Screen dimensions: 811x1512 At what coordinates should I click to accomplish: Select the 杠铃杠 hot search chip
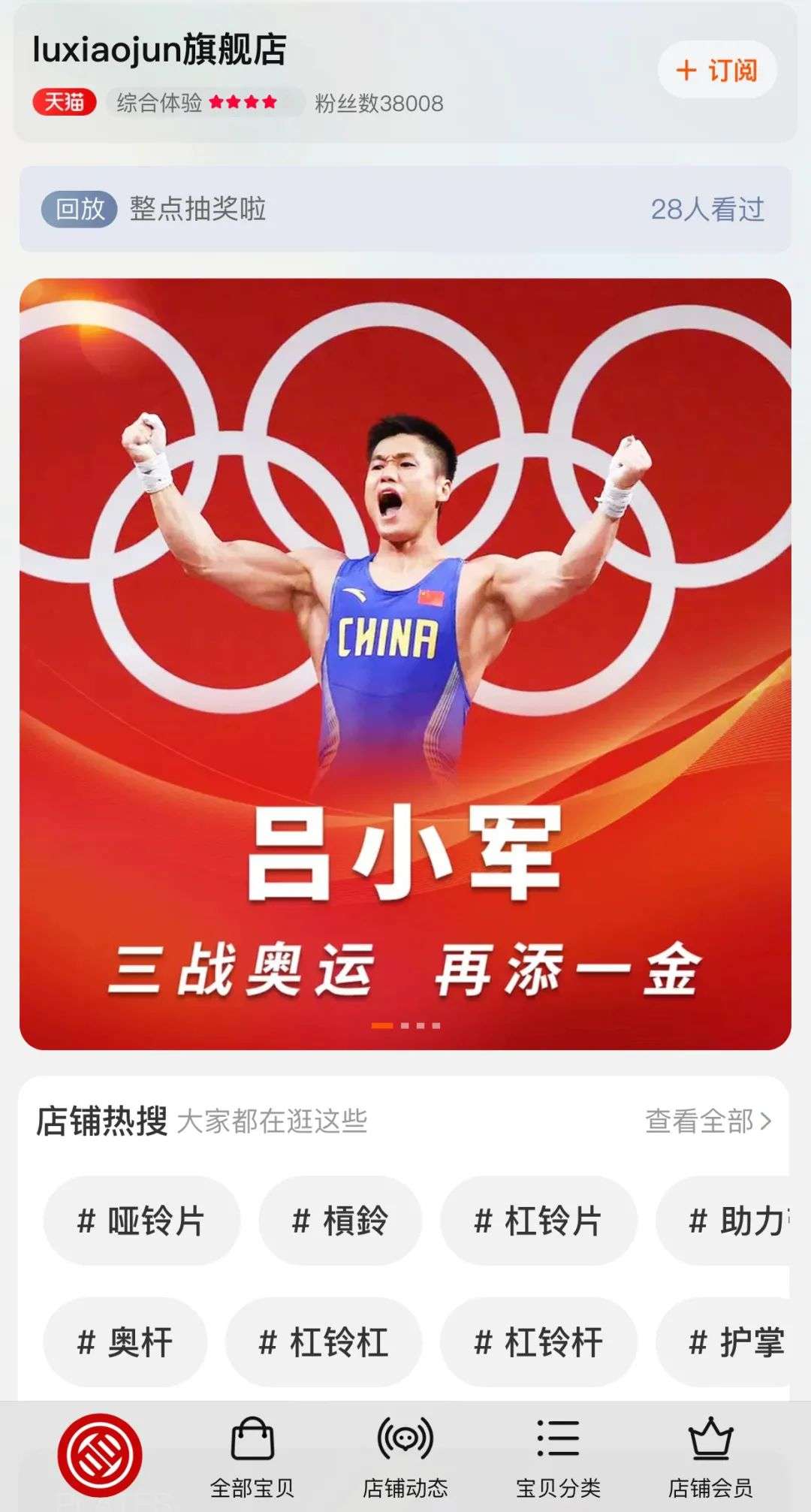pyautogui.click(x=324, y=1342)
